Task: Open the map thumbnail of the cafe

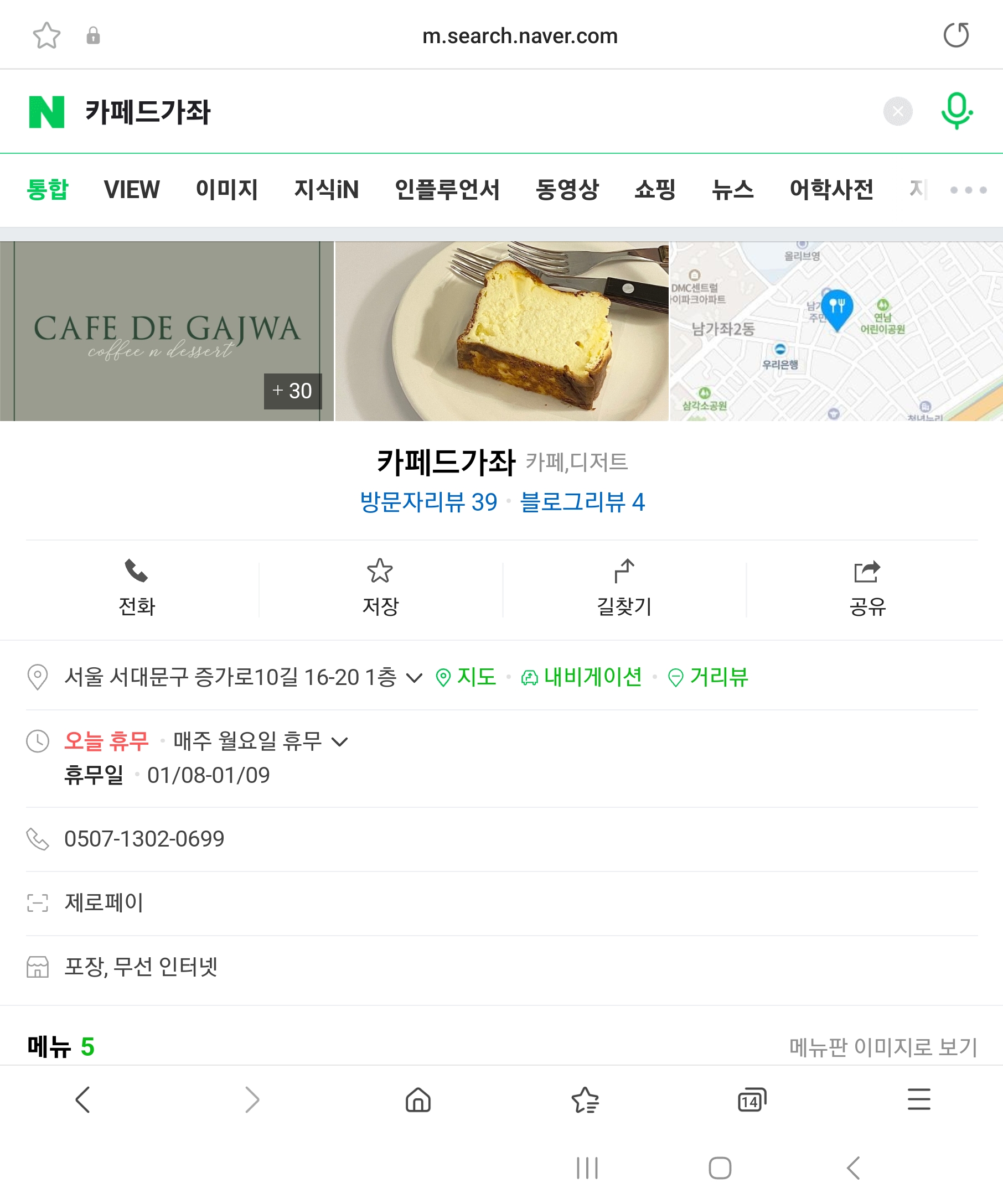Action: coord(836,331)
